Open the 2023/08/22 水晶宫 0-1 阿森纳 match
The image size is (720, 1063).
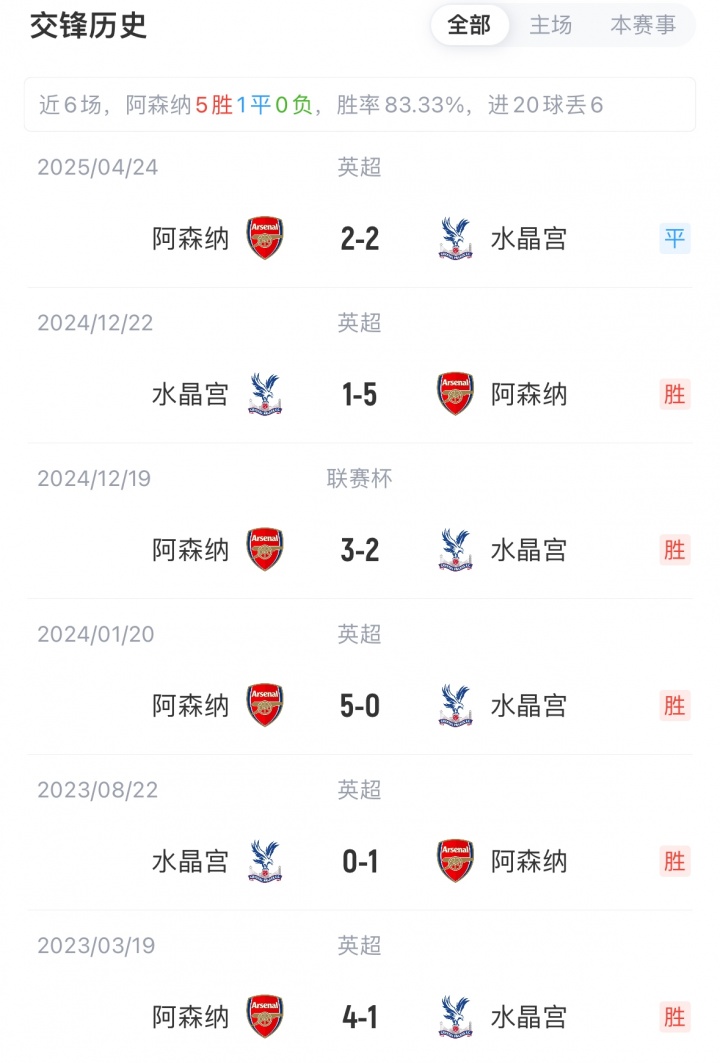(x=360, y=861)
